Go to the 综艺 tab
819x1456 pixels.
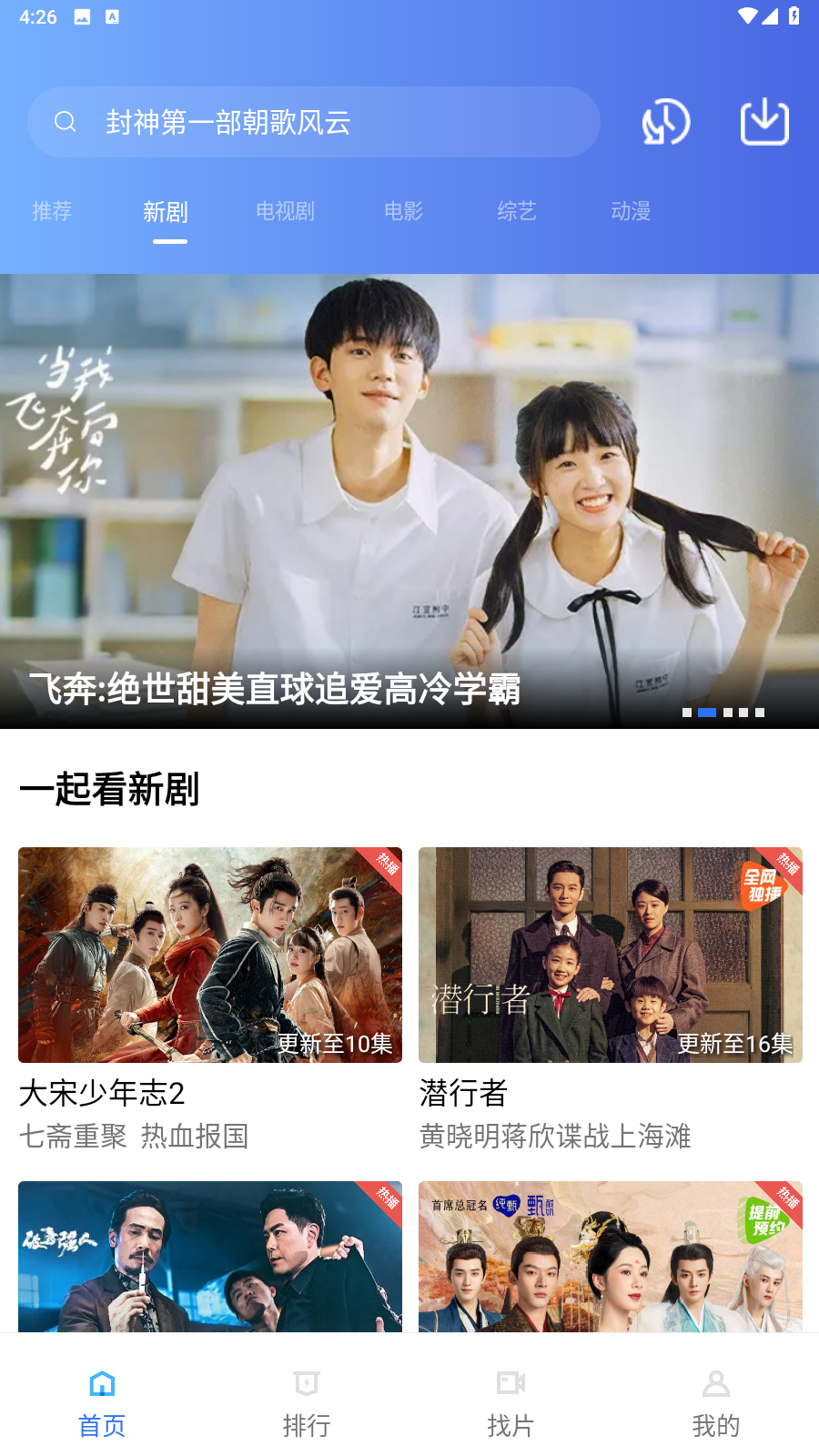[517, 211]
